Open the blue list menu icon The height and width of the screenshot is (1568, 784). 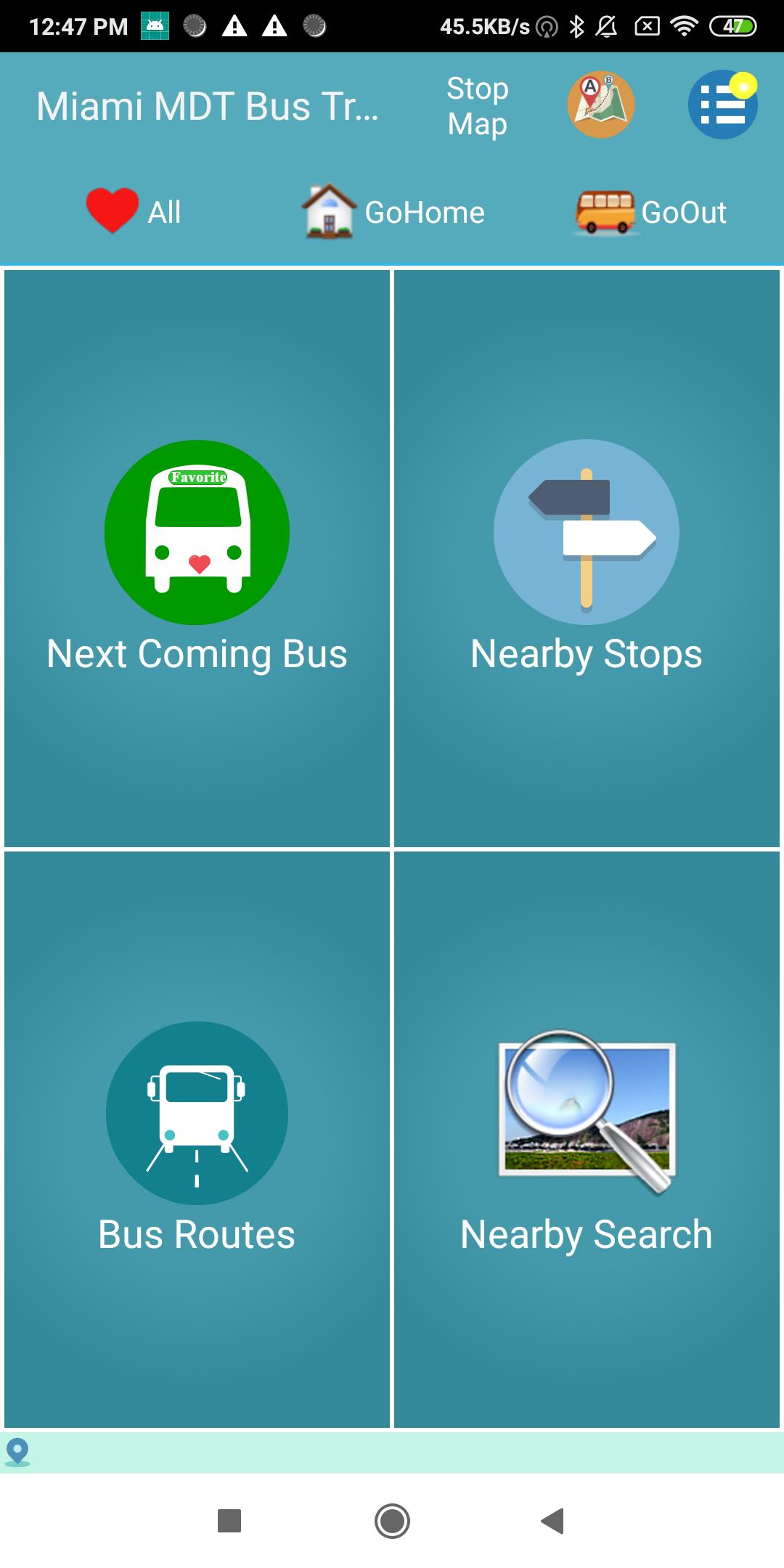723,105
